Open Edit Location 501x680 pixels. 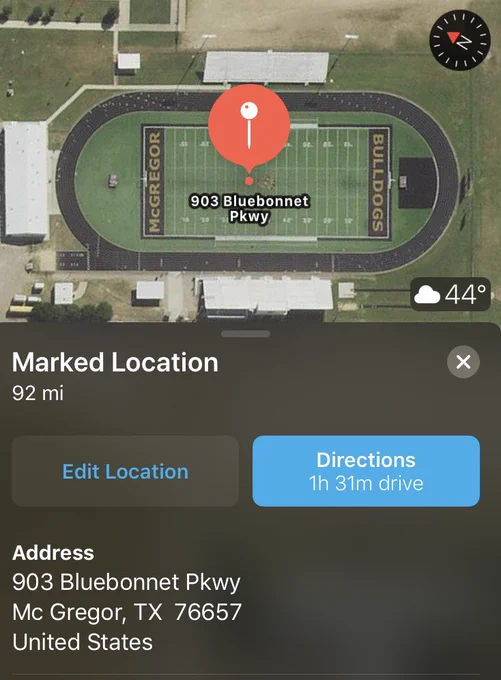click(x=125, y=471)
